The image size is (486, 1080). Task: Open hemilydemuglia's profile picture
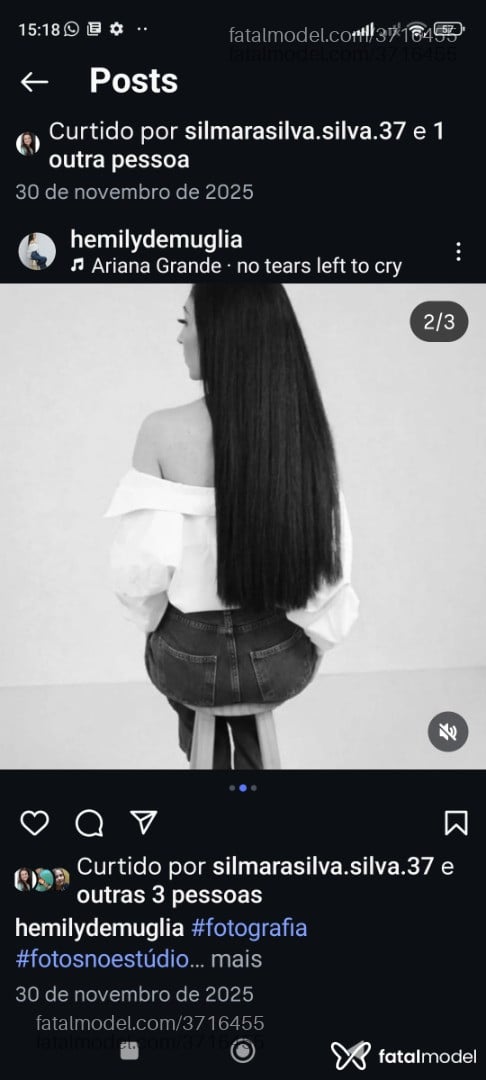point(37,251)
